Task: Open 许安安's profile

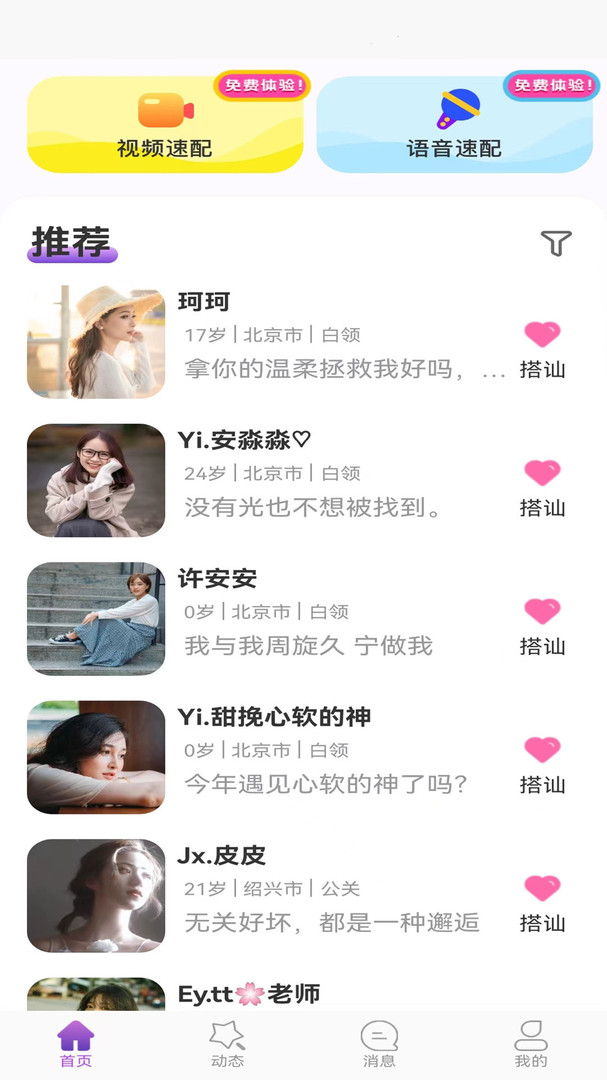Action: point(96,618)
